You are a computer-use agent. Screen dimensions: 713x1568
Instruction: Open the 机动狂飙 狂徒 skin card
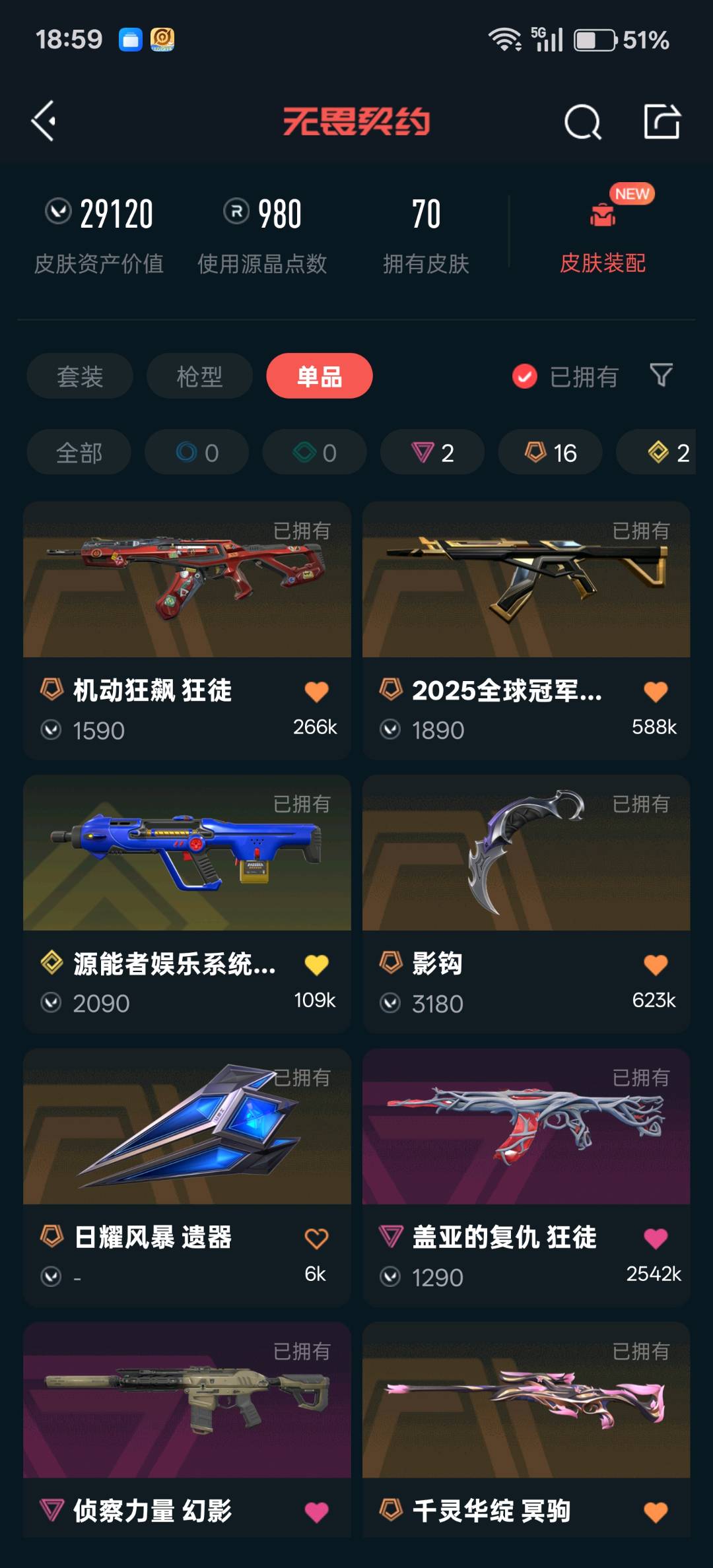tap(187, 594)
